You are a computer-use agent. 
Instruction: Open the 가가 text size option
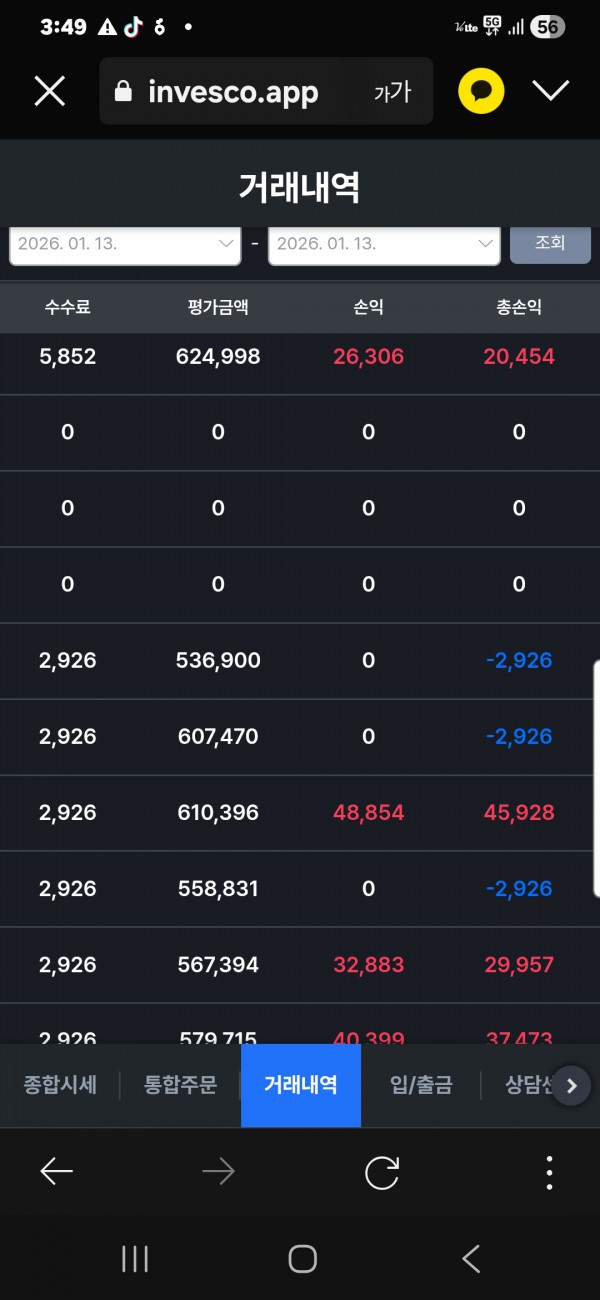click(392, 92)
